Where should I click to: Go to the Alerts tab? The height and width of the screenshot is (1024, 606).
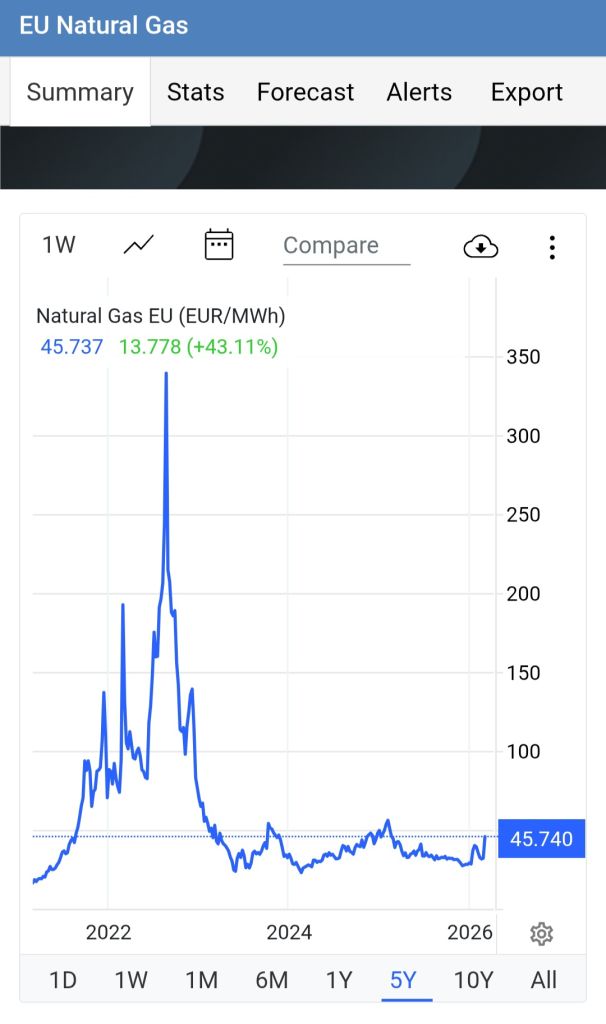click(419, 92)
